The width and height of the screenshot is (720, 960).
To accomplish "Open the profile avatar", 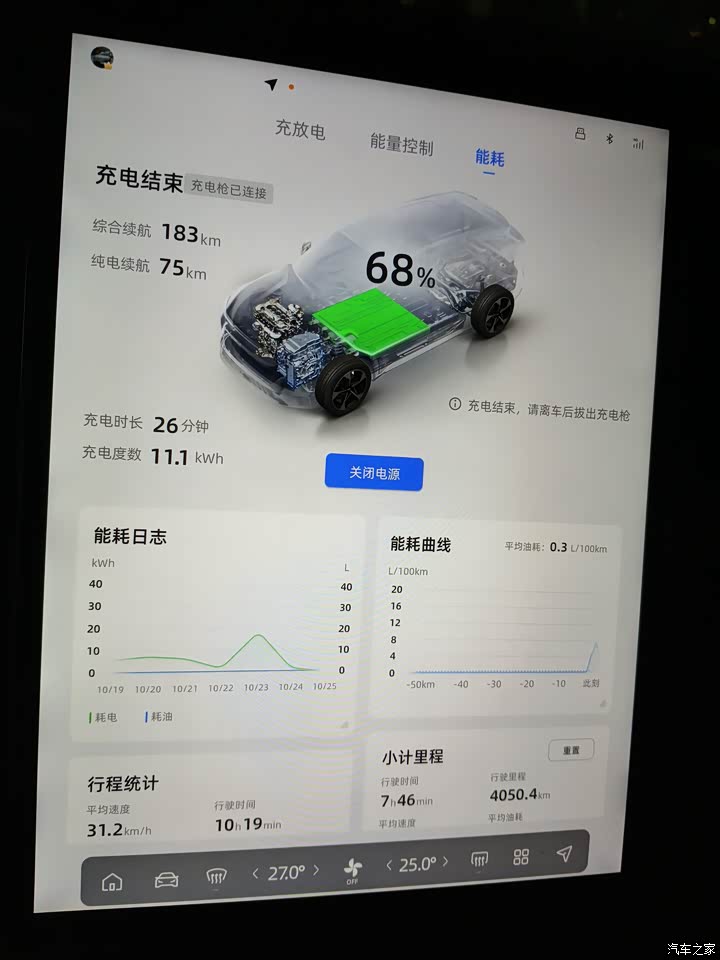I will (x=101, y=58).
